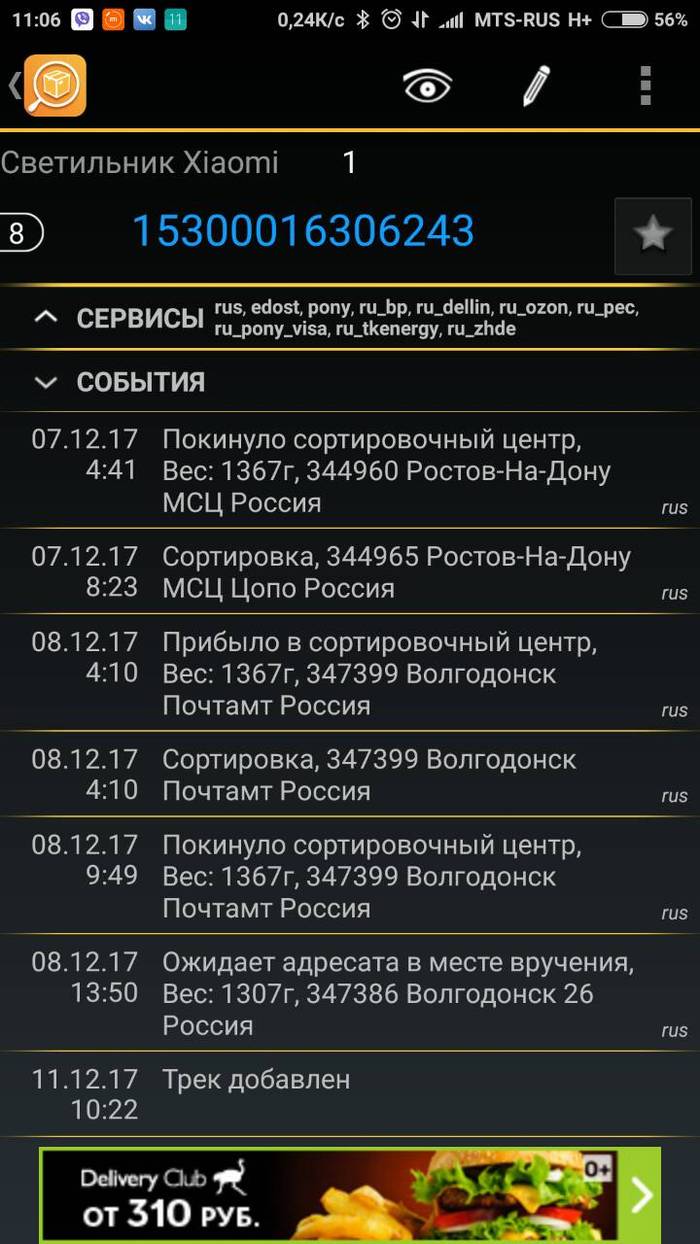Tap tracking number 15300016306243

coord(303,231)
